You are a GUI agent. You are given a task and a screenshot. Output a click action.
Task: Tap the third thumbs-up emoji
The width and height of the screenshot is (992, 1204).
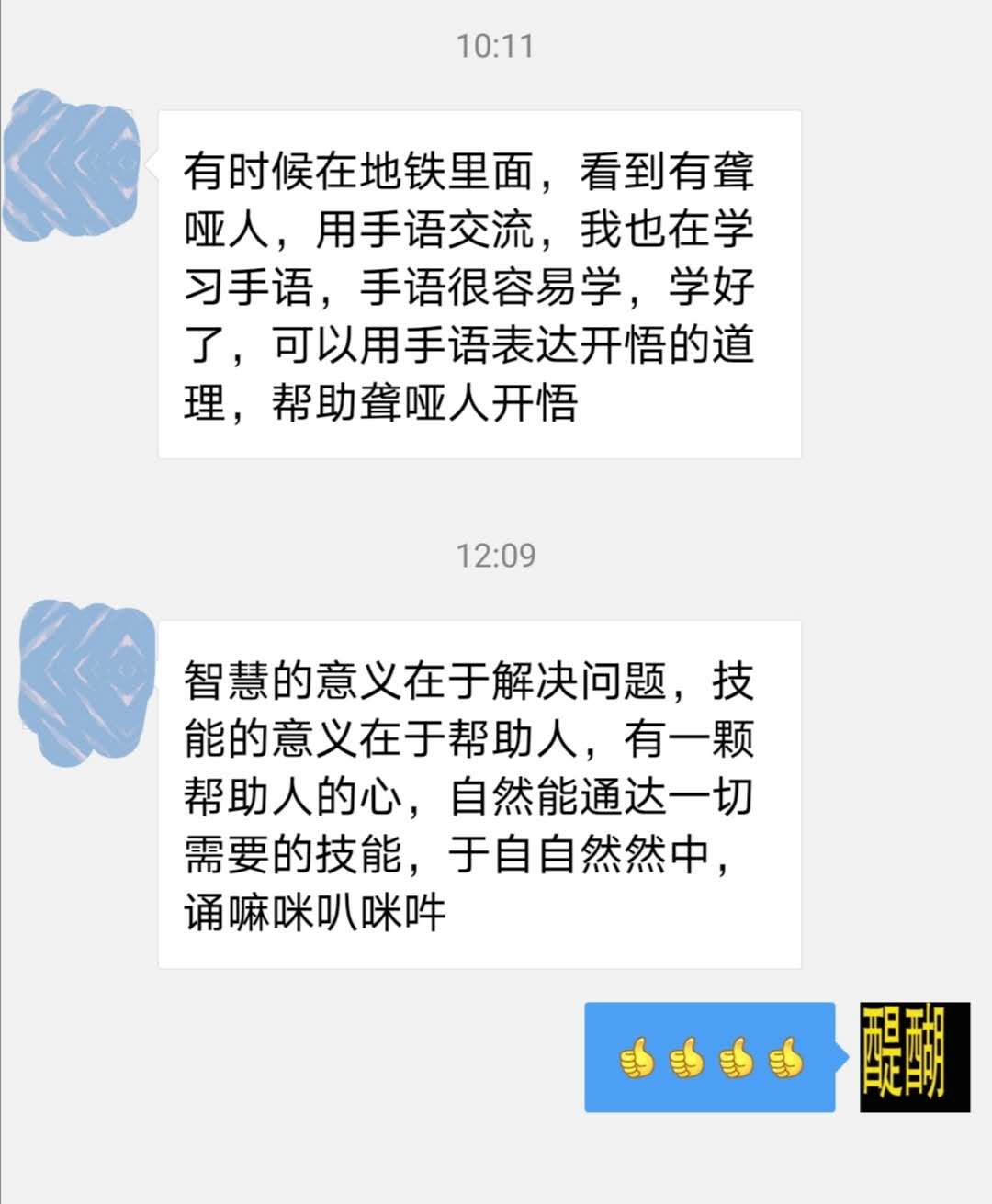coord(738,1061)
